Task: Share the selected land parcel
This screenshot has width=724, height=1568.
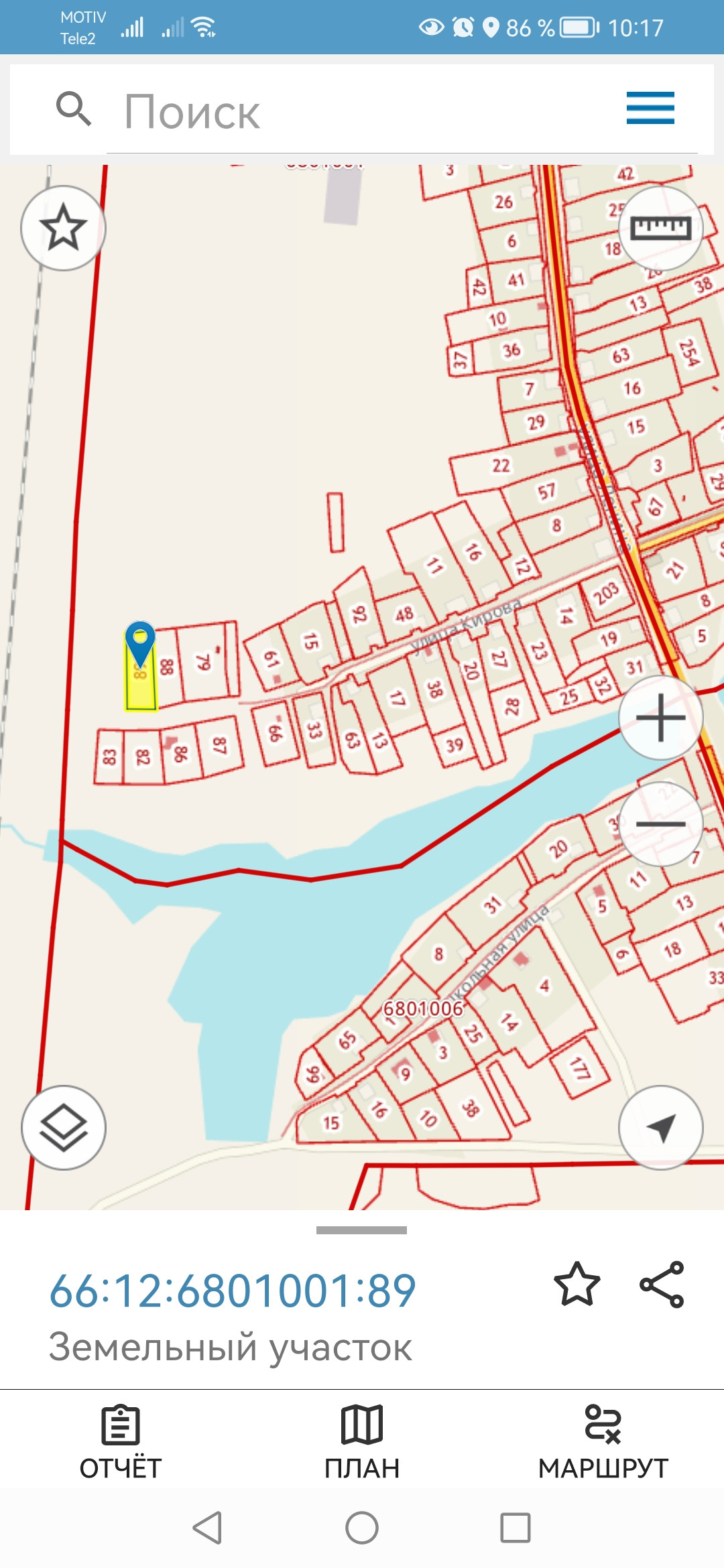Action: point(662,1285)
